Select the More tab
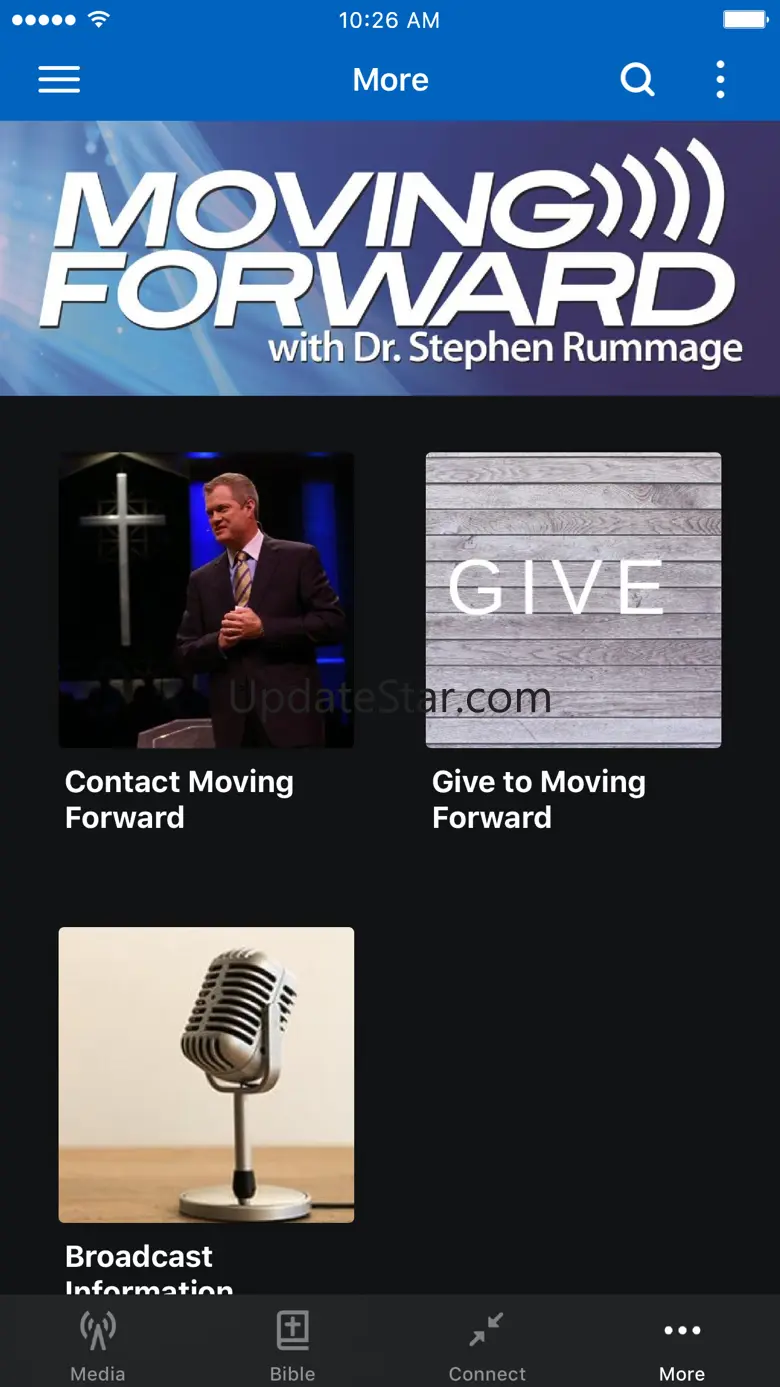 (x=682, y=1345)
